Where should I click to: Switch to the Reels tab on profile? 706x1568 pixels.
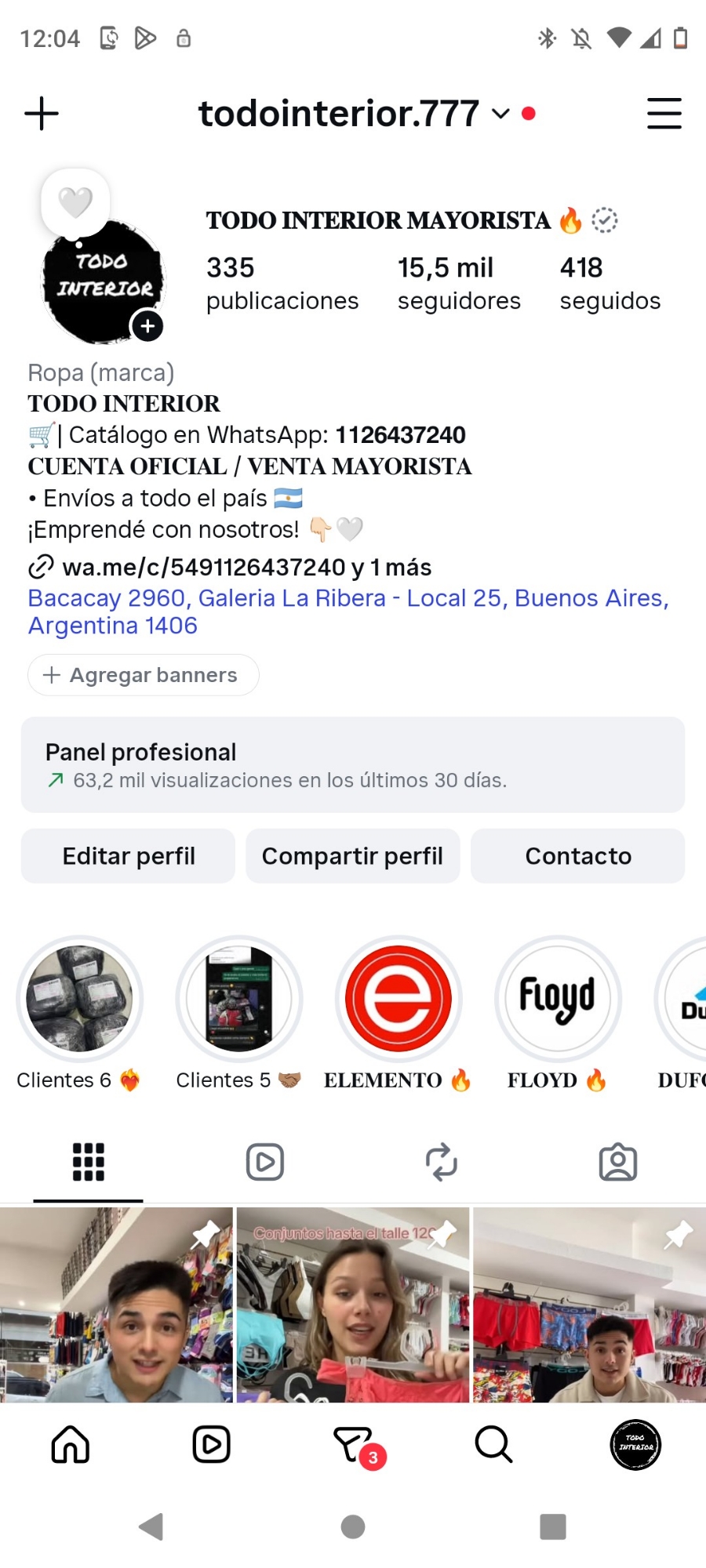tap(265, 1162)
